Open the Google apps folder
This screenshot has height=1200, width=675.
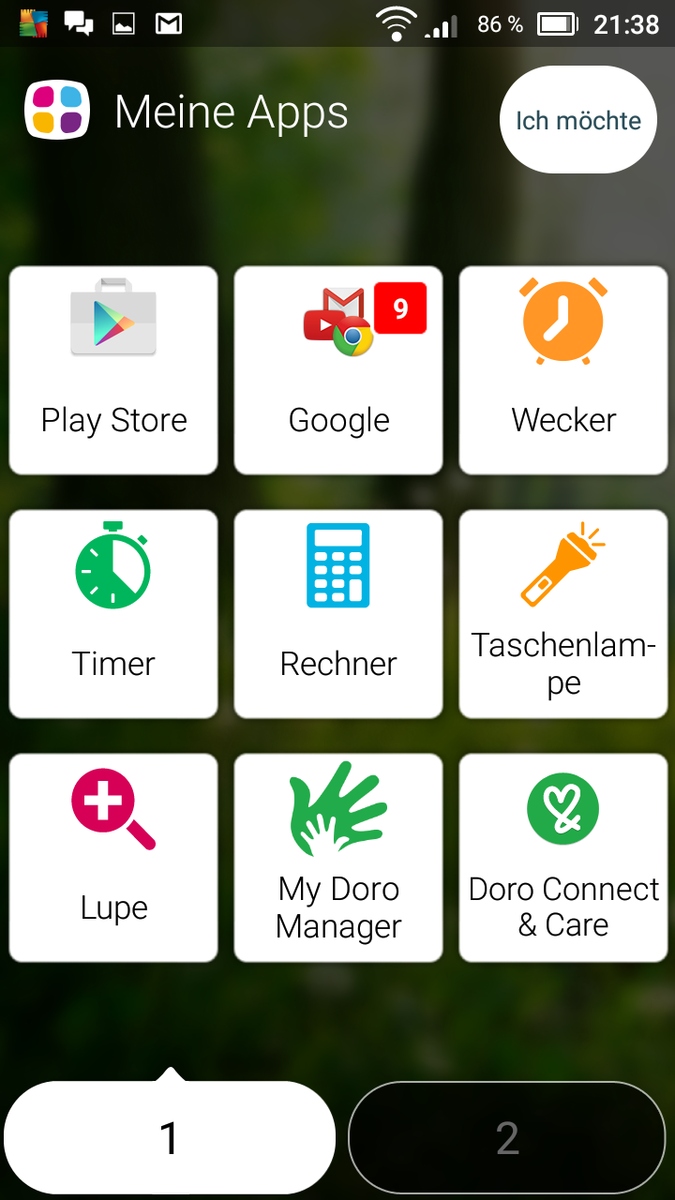pos(338,370)
